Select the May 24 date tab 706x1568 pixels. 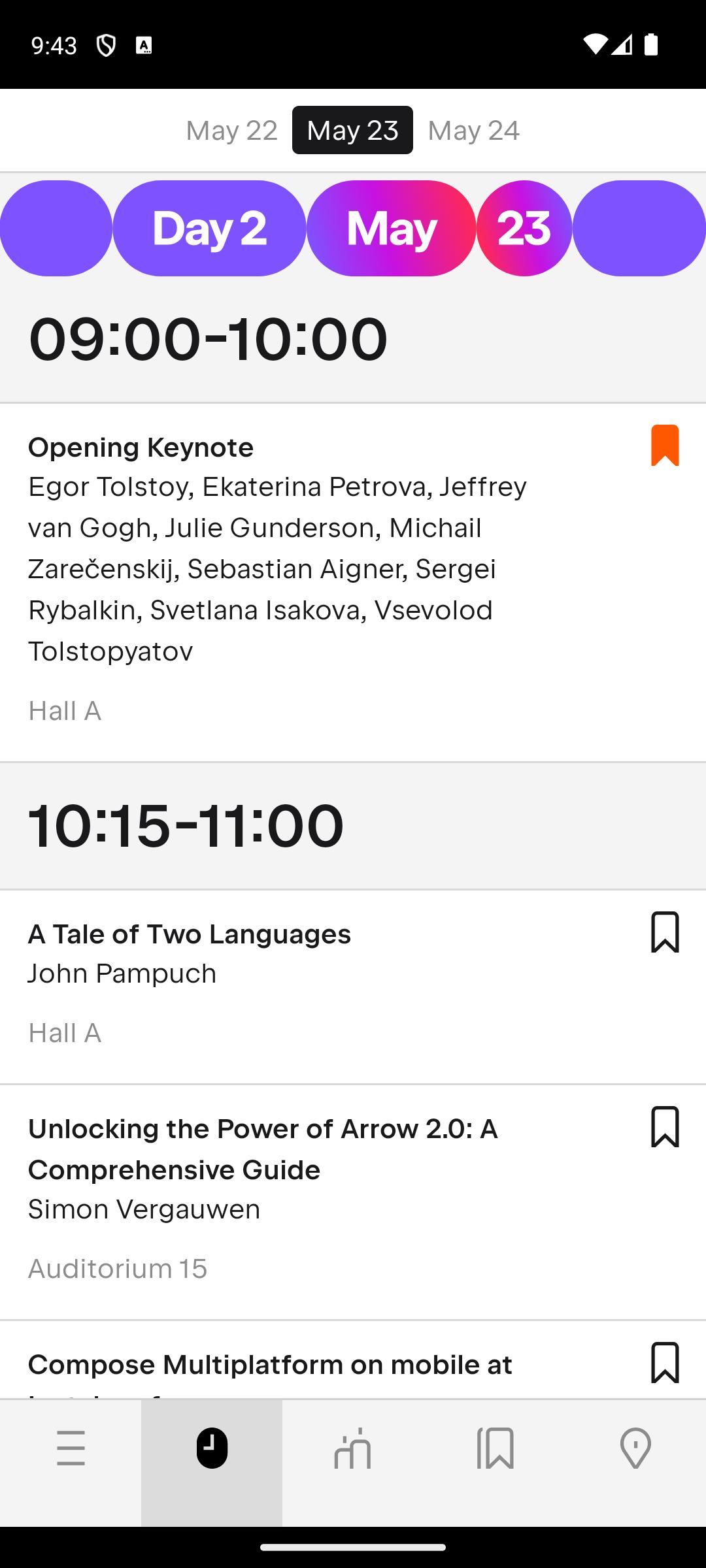click(x=473, y=131)
